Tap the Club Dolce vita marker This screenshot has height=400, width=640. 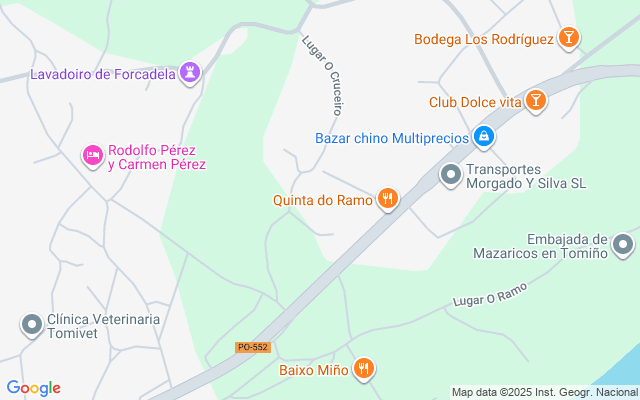pos(537,101)
